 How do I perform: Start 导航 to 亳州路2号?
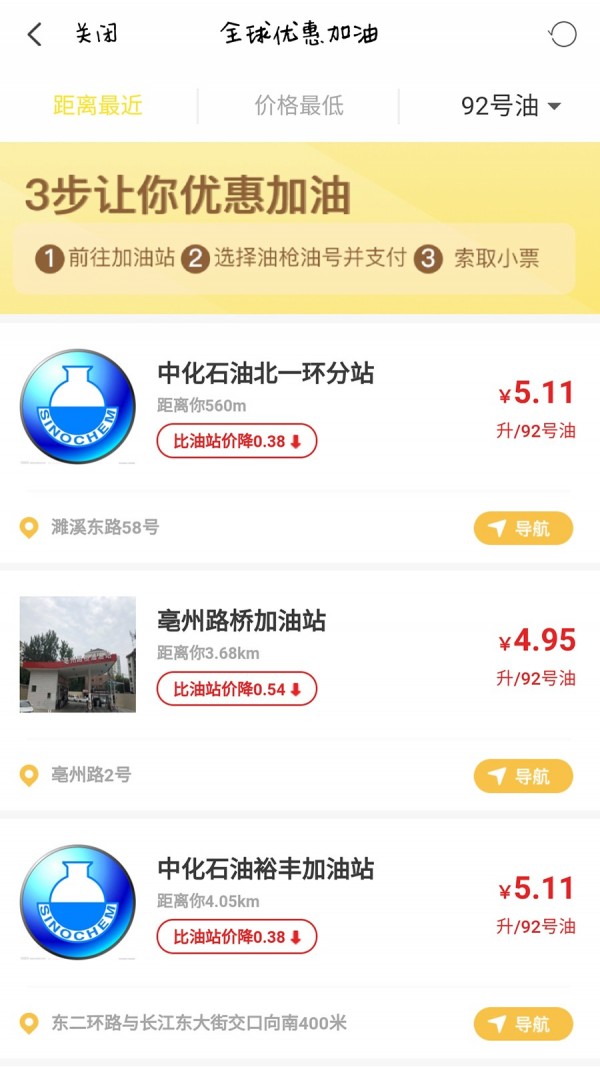pyautogui.click(x=523, y=775)
